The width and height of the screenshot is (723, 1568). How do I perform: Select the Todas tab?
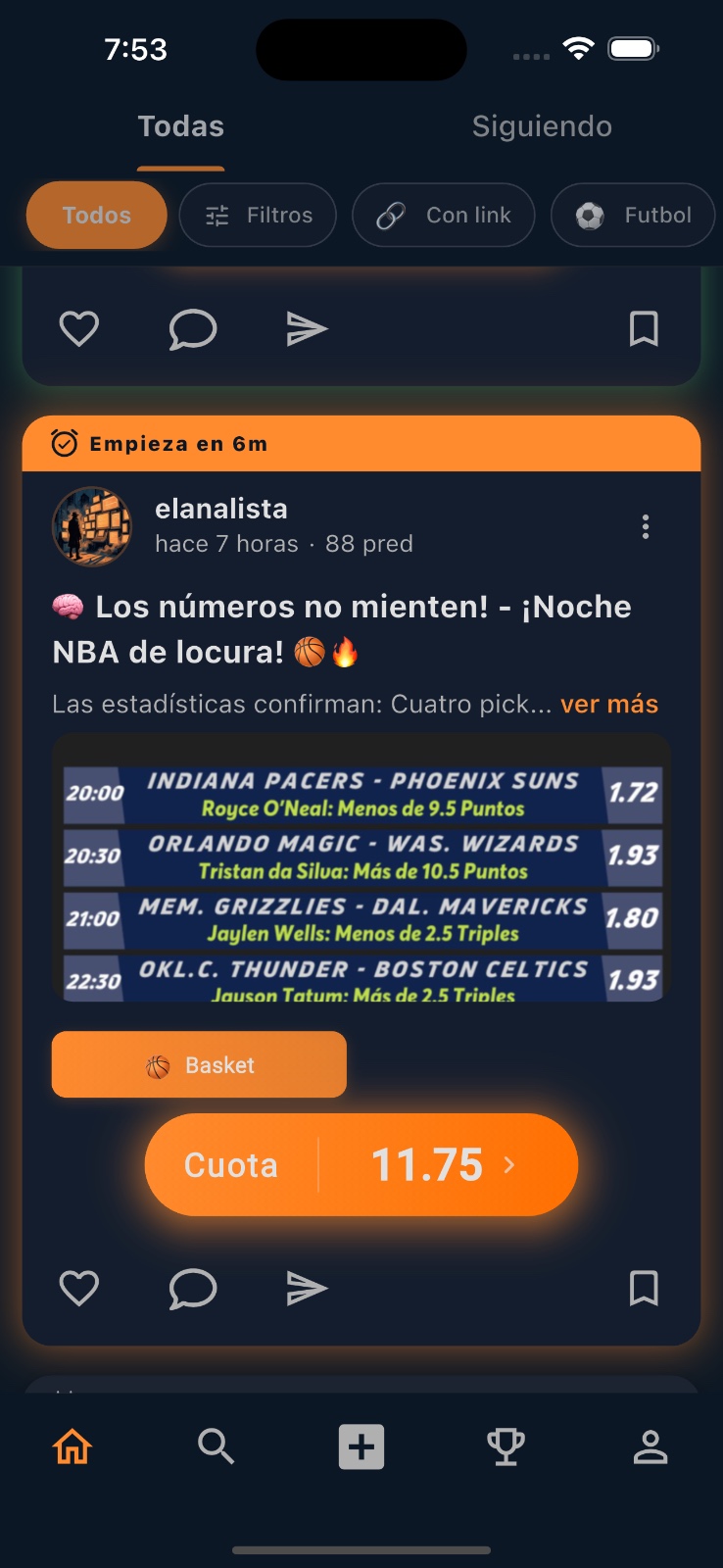tap(181, 126)
